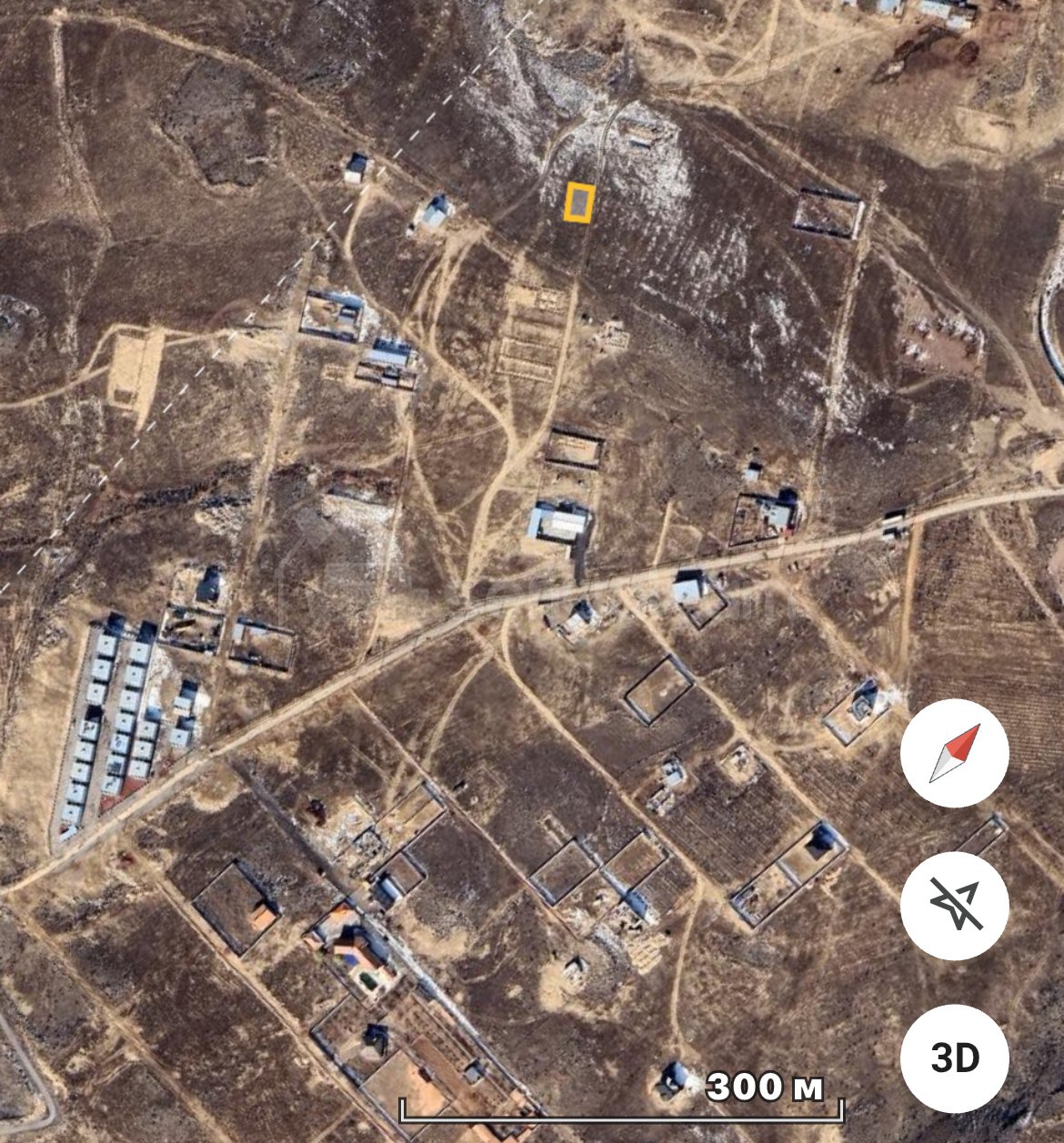Viewport: 1064px width, 1143px height.
Task: Select the orange highlighted land plot
Action: (x=579, y=202)
